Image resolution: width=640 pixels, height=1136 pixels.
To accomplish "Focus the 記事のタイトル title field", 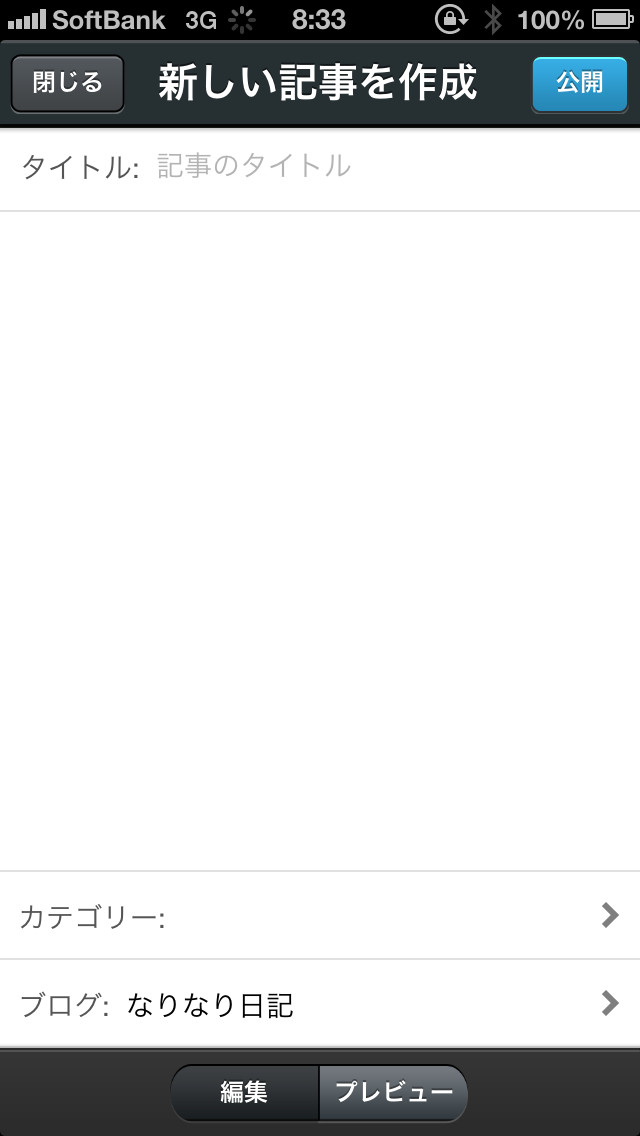I will [390, 166].
